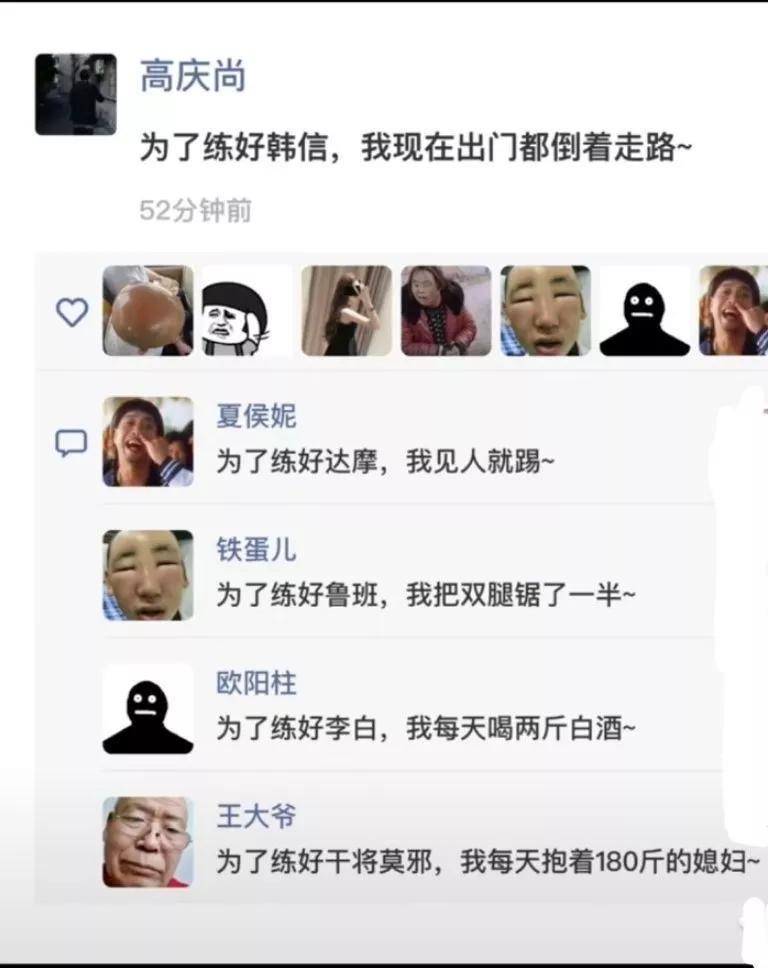This screenshot has height=968, width=768.
Task: Tap the poster name 高庆尚
Action: click(192, 77)
